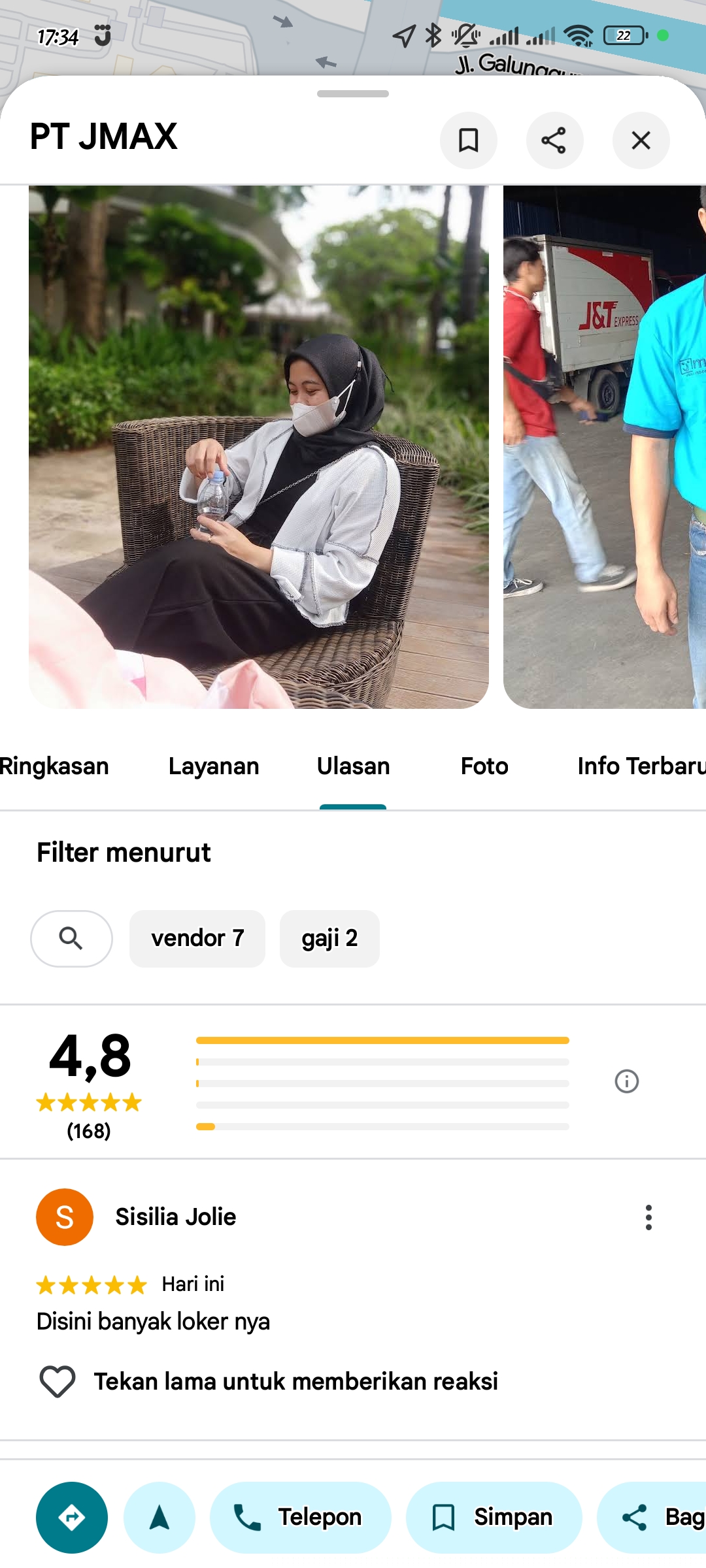Save PT JMAX with the header bookmark icon
The height and width of the screenshot is (1568, 706).
click(x=468, y=140)
